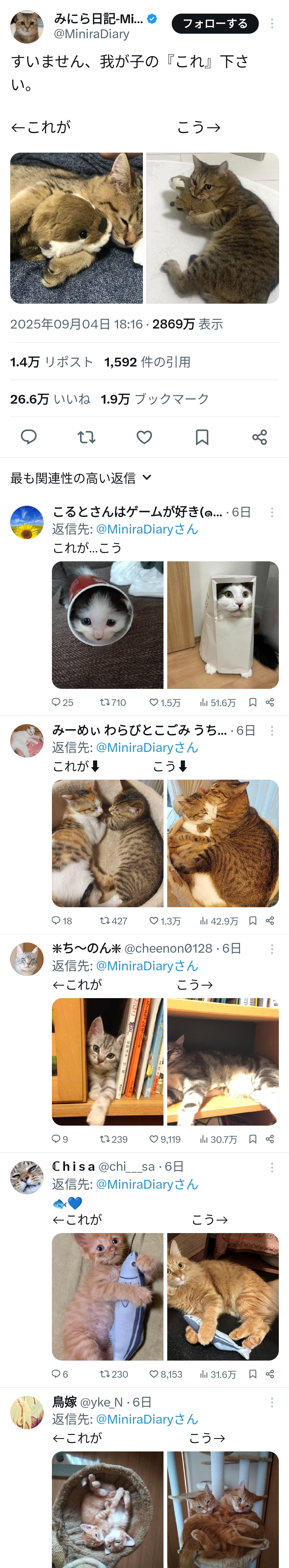
Task: Like the main post
Action: [144, 437]
